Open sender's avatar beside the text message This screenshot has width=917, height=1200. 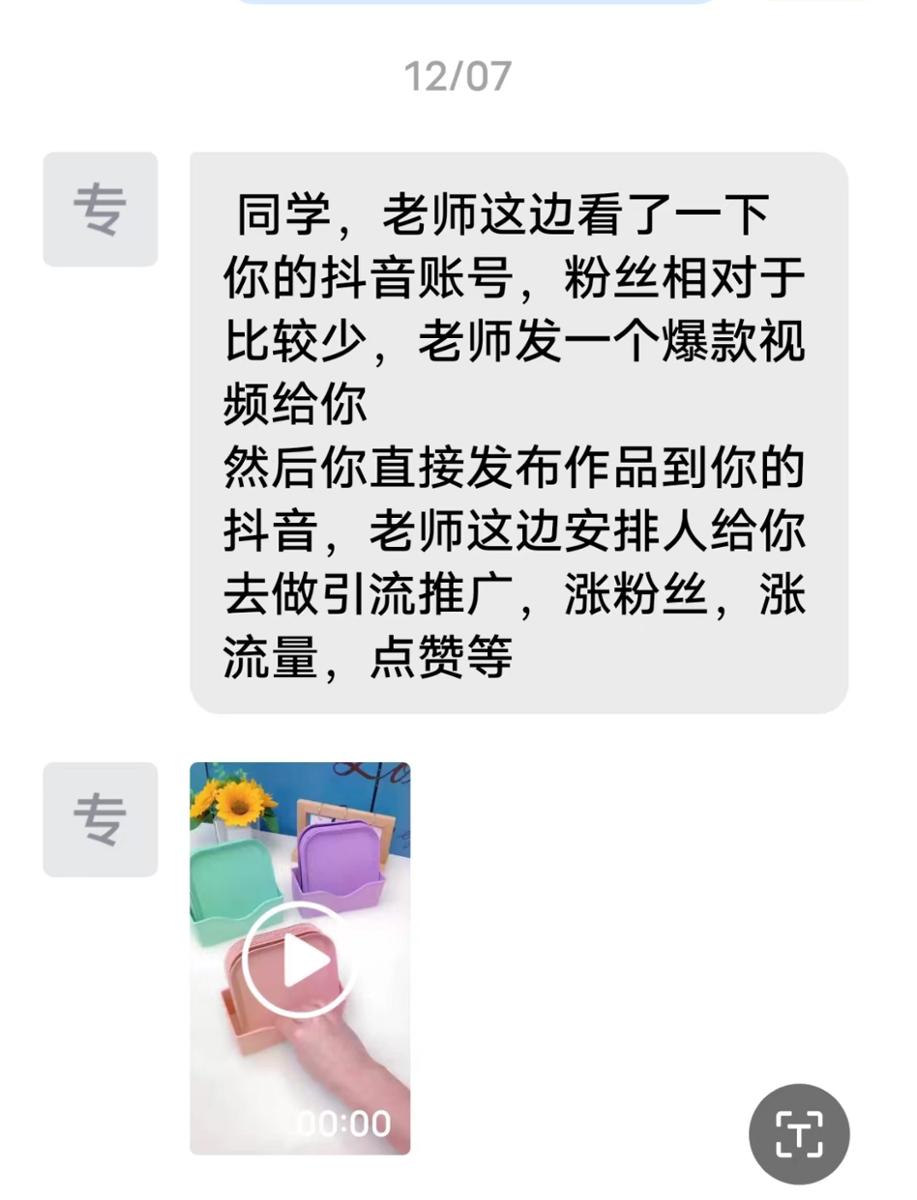100,209
